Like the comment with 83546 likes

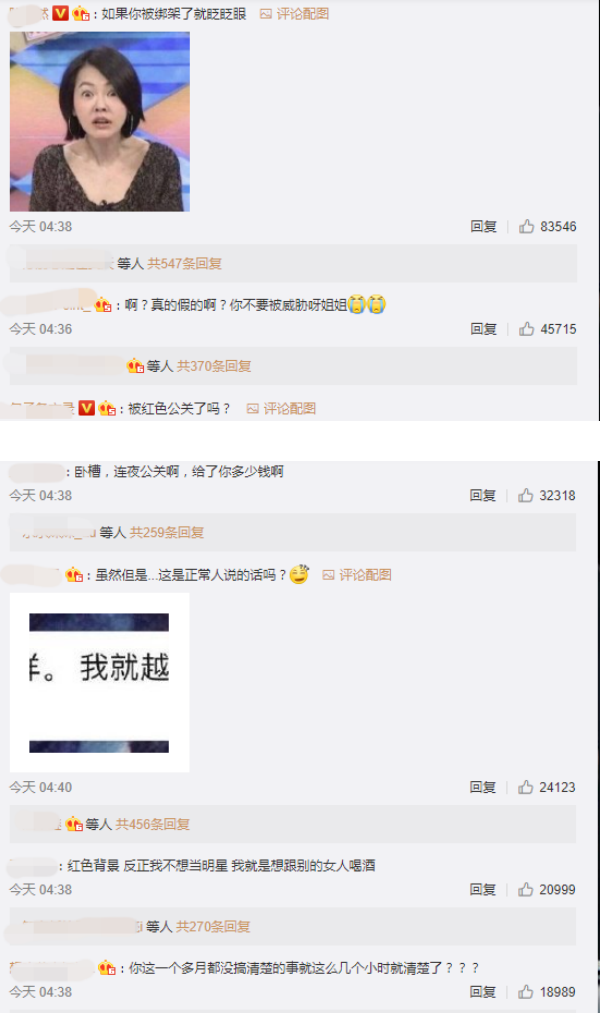pyautogui.click(x=527, y=227)
